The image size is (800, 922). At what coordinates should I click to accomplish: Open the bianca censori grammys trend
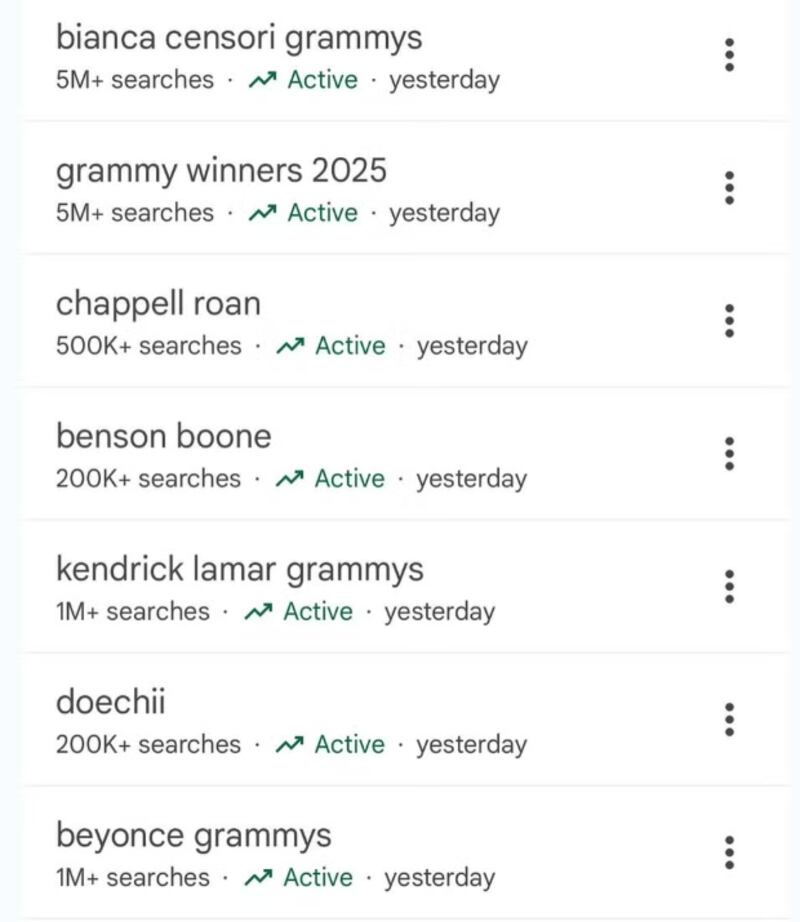239,38
